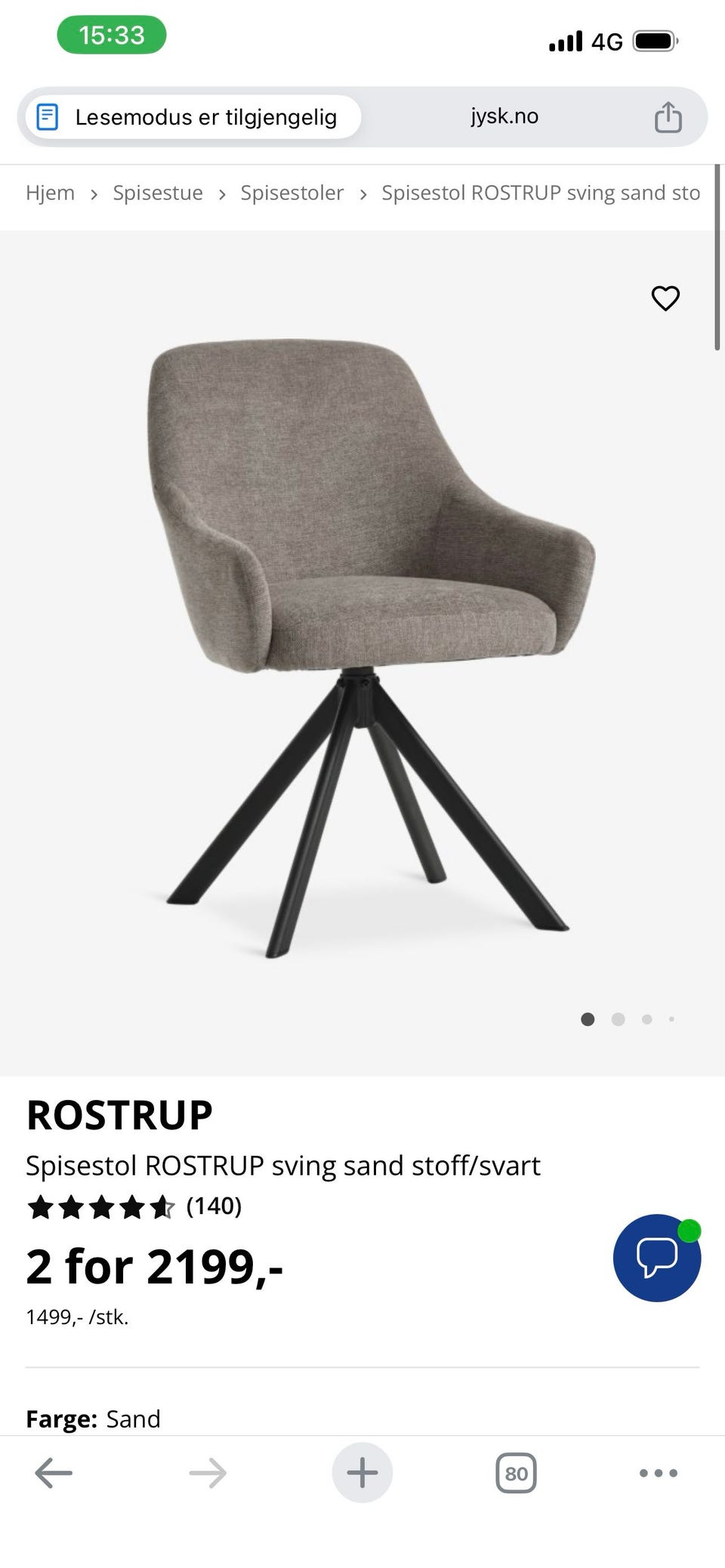Add ROSTRUP chair to favorites with heart

click(665, 298)
